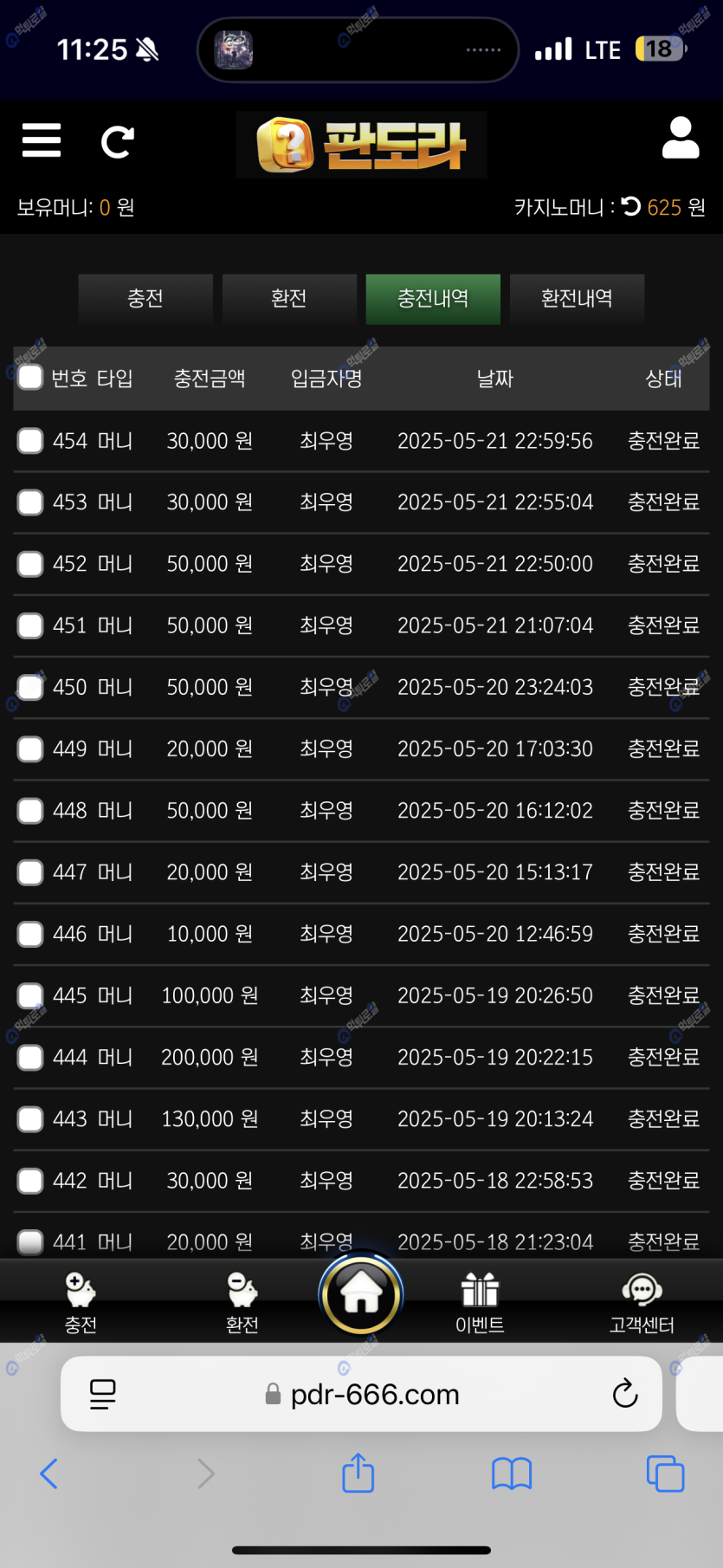
Task: Check the box for entry 445
Action: click(30, 995)
